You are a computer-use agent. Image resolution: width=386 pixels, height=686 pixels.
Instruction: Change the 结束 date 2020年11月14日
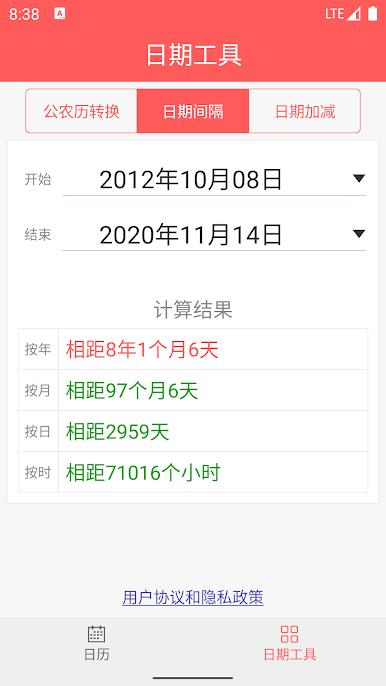(214, 234)
